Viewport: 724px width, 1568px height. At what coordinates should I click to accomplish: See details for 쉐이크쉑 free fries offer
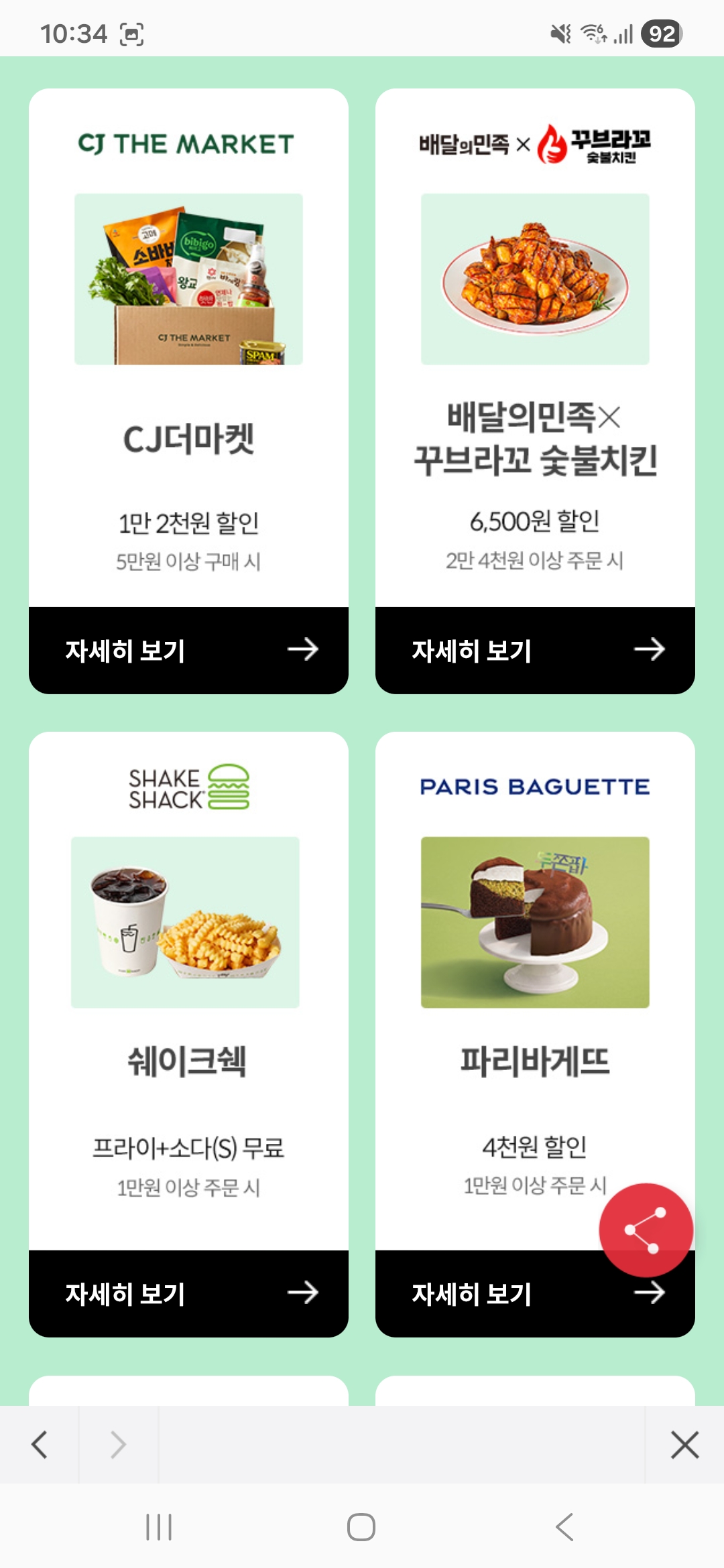click(x=188, y=1293)
